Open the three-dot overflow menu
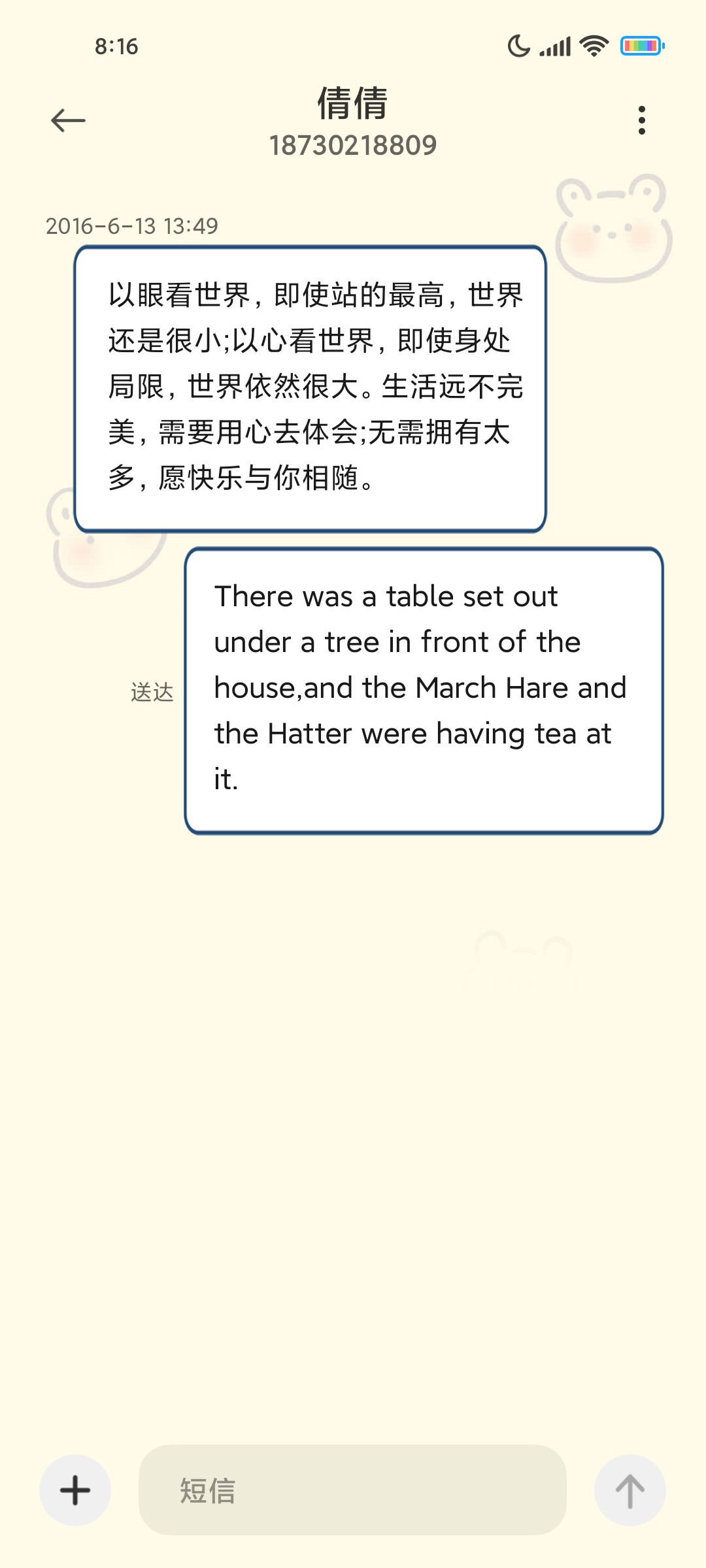 [641, 121]
